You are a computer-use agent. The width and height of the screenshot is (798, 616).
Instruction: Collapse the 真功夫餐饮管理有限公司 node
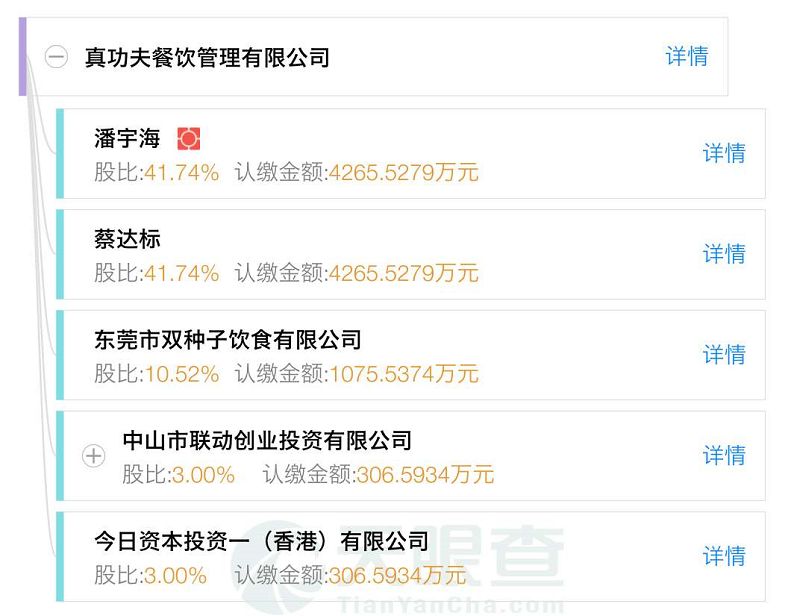pos(57,58)
